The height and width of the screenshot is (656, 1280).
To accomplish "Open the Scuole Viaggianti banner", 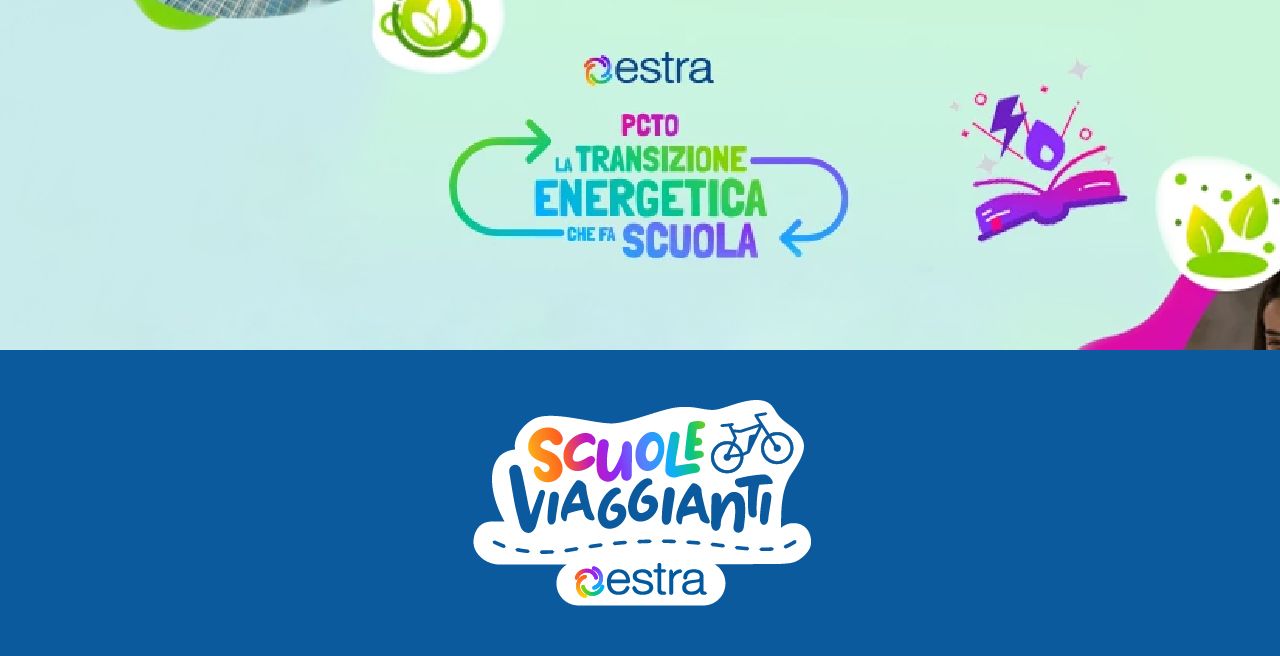I will click(641, 501).
